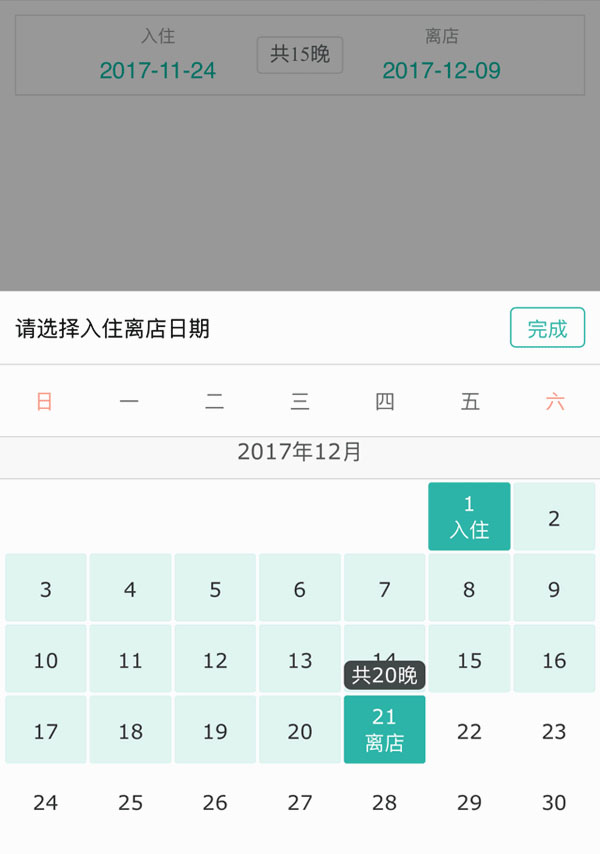Select December 7 in the calendar
600x854 pixels.
[384, 589]
